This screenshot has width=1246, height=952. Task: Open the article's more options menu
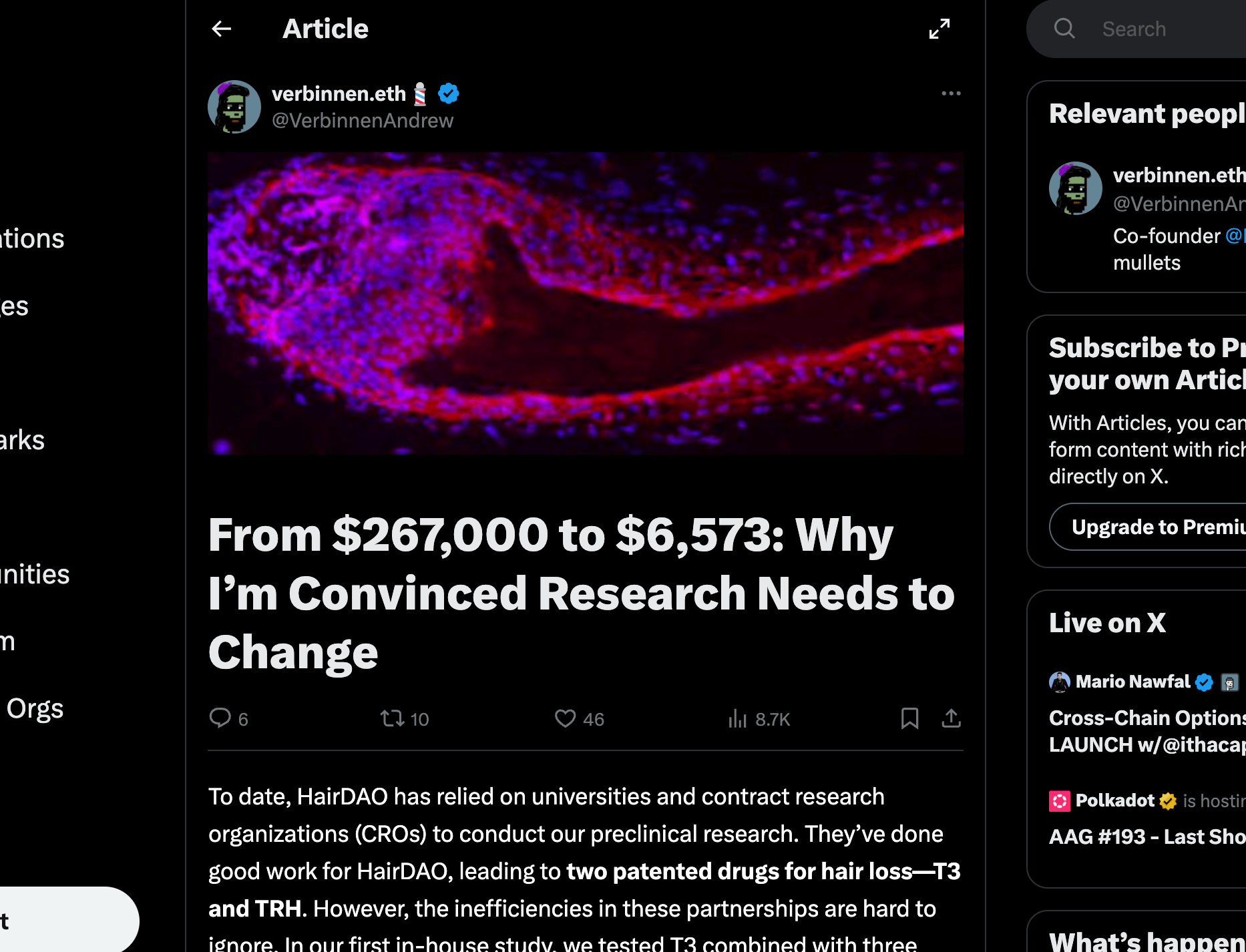tap(951, 93)
